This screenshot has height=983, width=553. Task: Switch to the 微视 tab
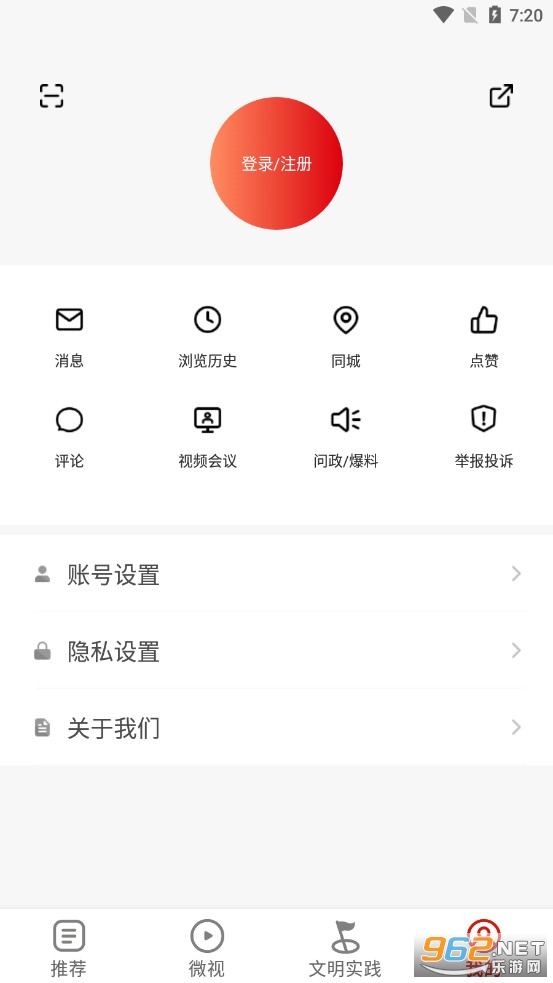(207, 948)
